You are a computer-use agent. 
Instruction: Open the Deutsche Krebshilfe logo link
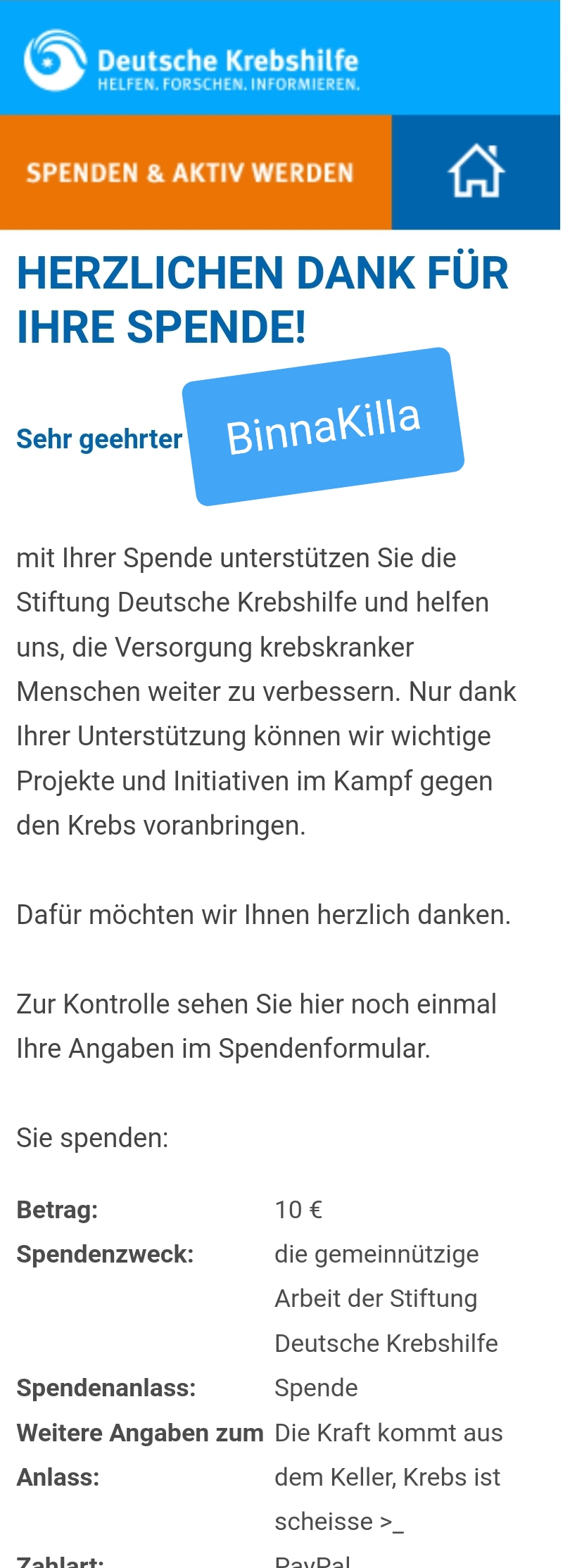[191, 61]
